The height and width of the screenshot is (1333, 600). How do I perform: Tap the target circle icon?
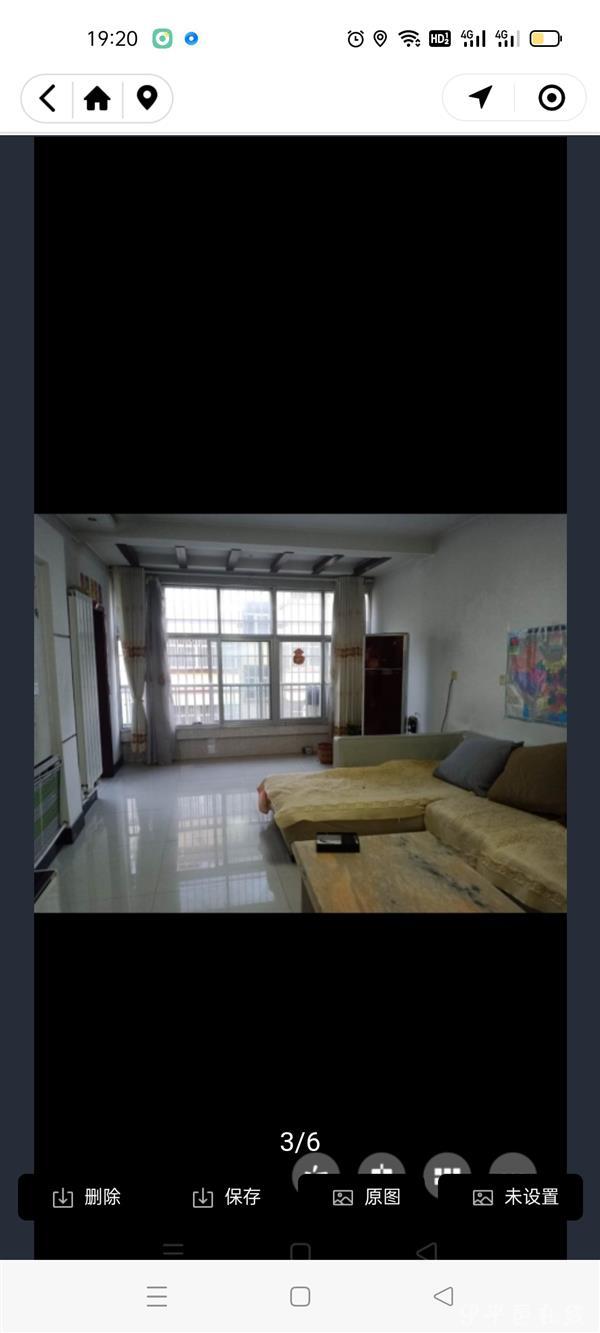(x=551, y=97)
